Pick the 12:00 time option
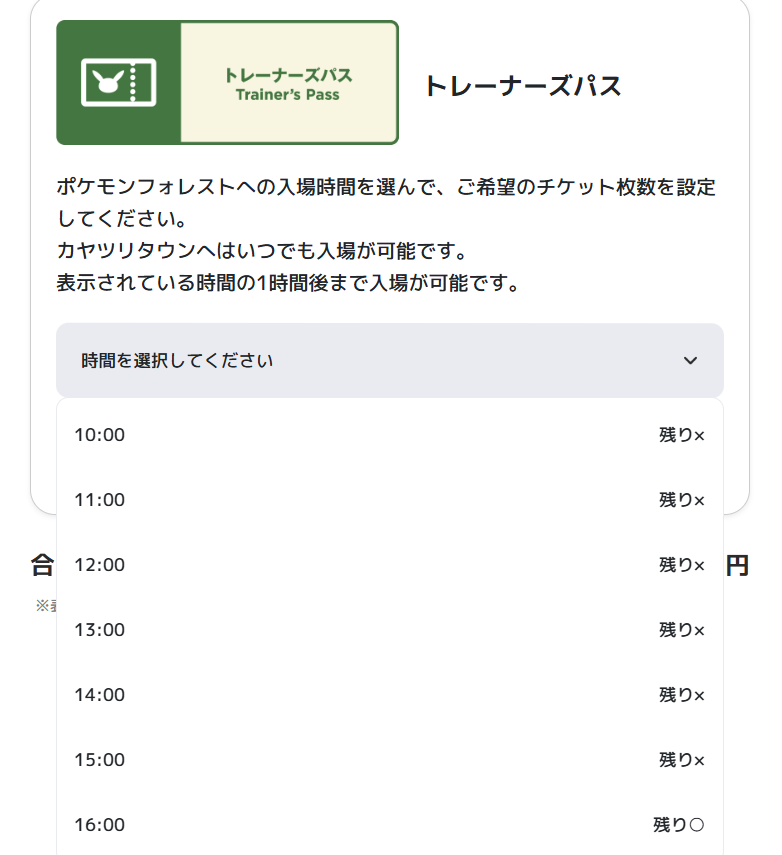This screenshot has height=855, width=782. coord(389,565)
